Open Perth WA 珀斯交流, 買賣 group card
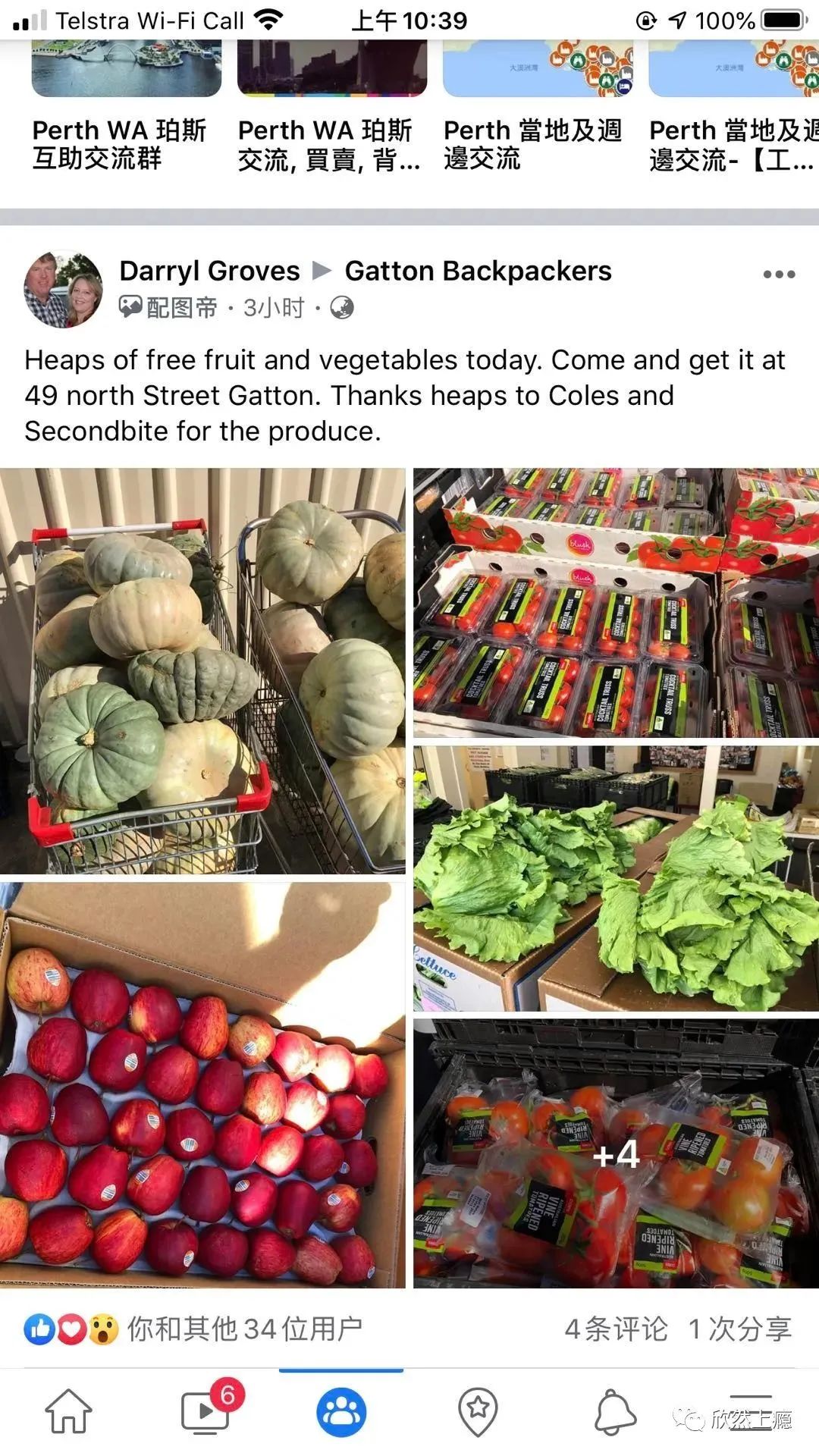 331,114
